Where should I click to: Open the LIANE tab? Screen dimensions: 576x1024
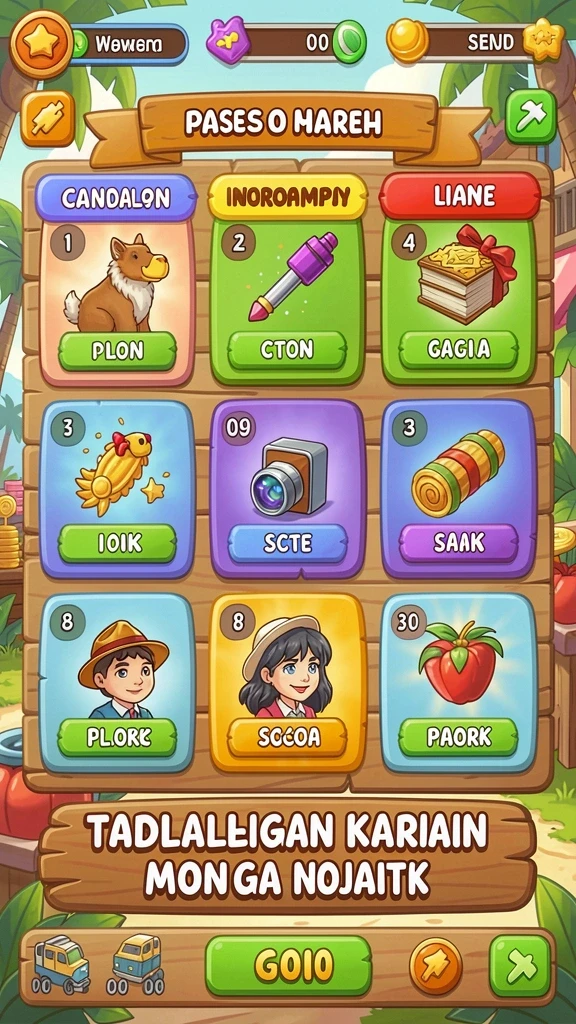460,195
